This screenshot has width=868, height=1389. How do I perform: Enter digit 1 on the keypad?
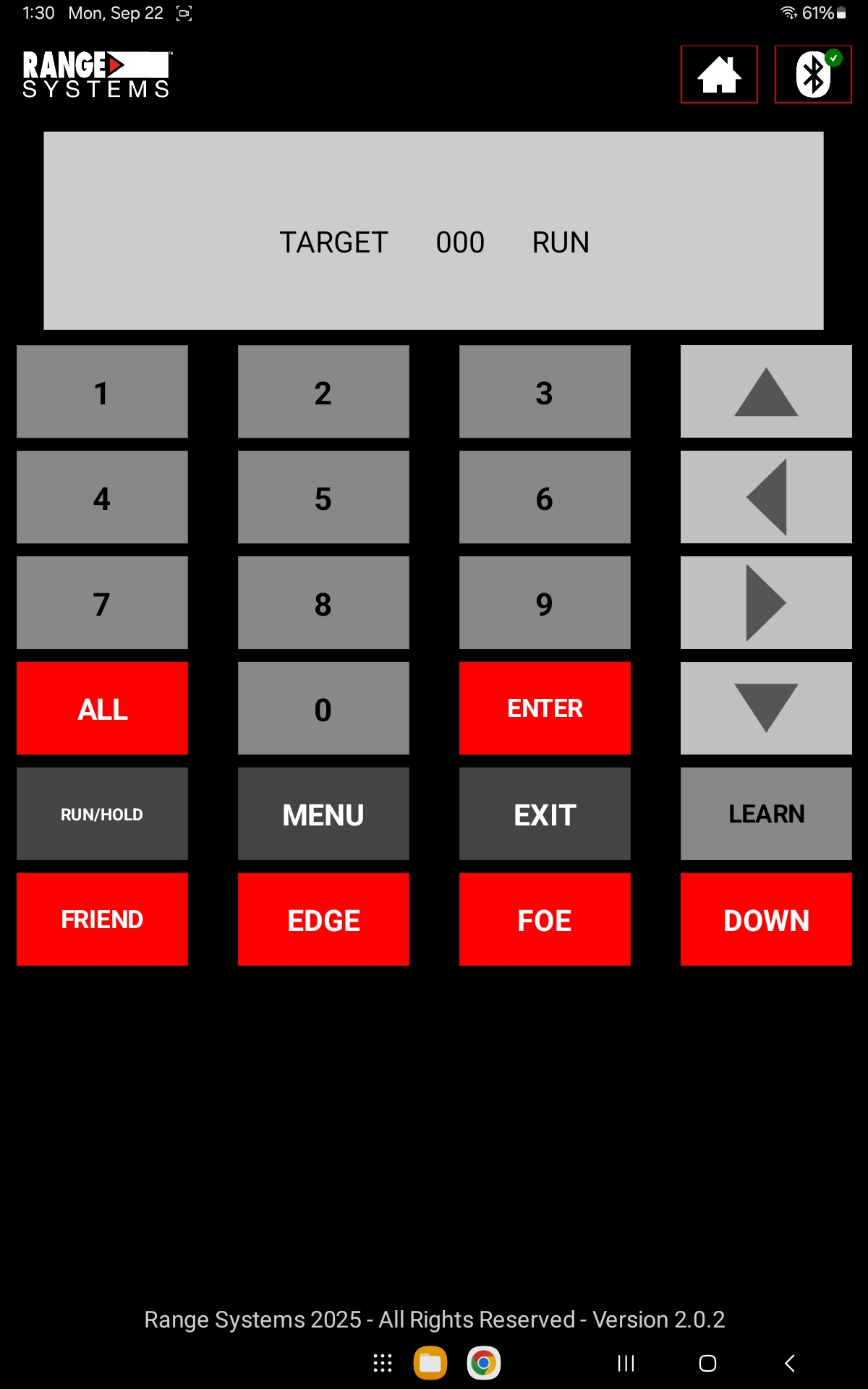pyautogui.click(x=102, y=391)
